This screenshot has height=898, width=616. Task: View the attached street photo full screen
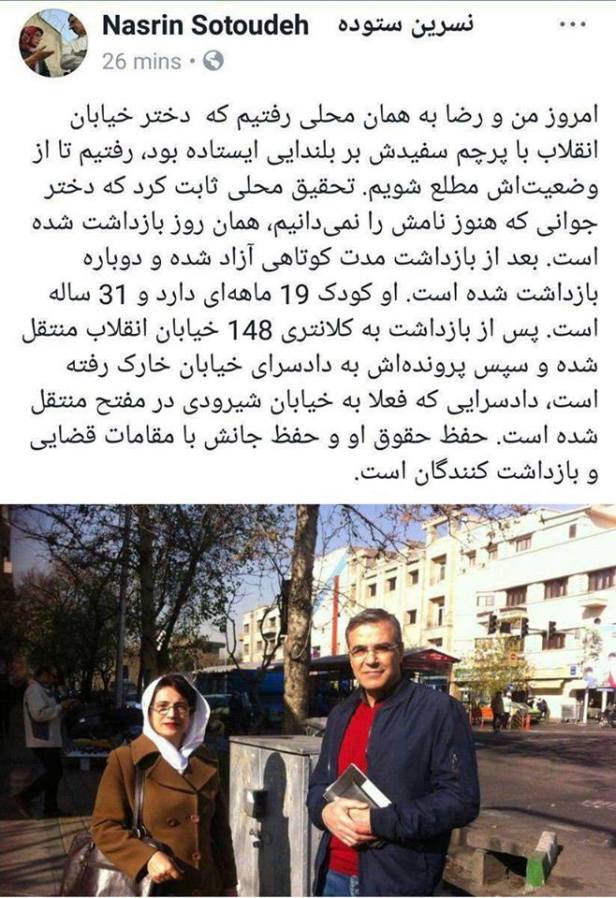(x=308, y=700)
